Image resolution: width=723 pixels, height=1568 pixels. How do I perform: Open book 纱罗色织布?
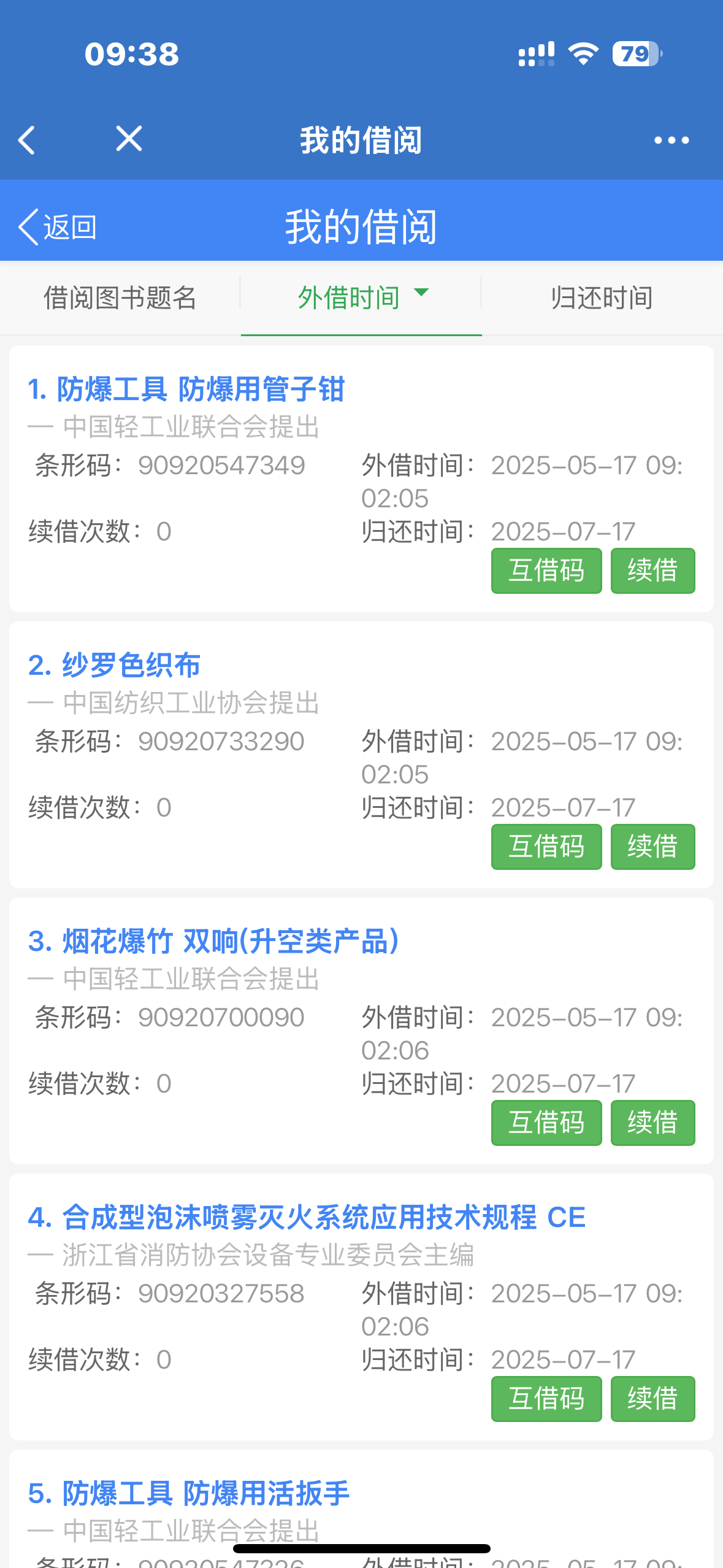(x=115, y=666)
